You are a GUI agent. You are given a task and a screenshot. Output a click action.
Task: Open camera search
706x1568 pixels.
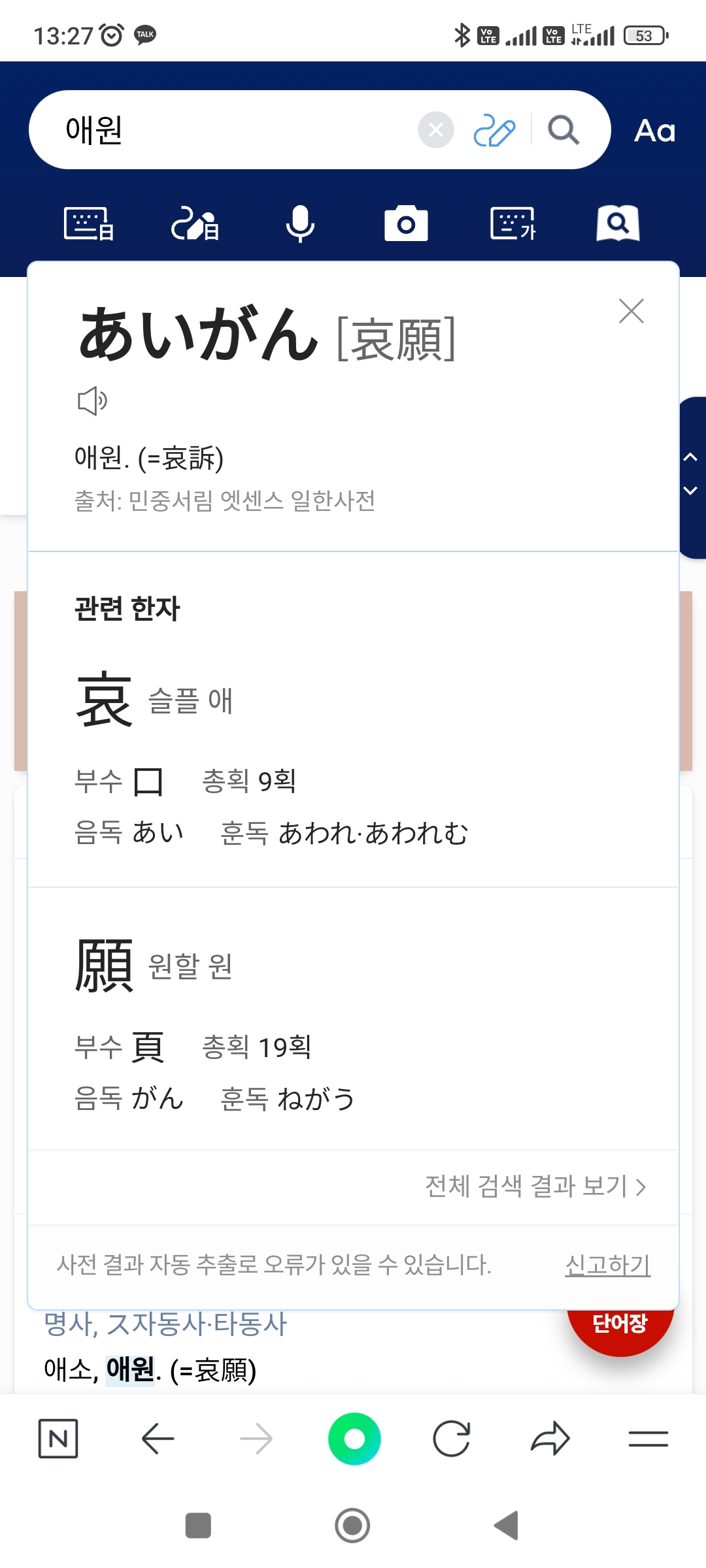406,224
